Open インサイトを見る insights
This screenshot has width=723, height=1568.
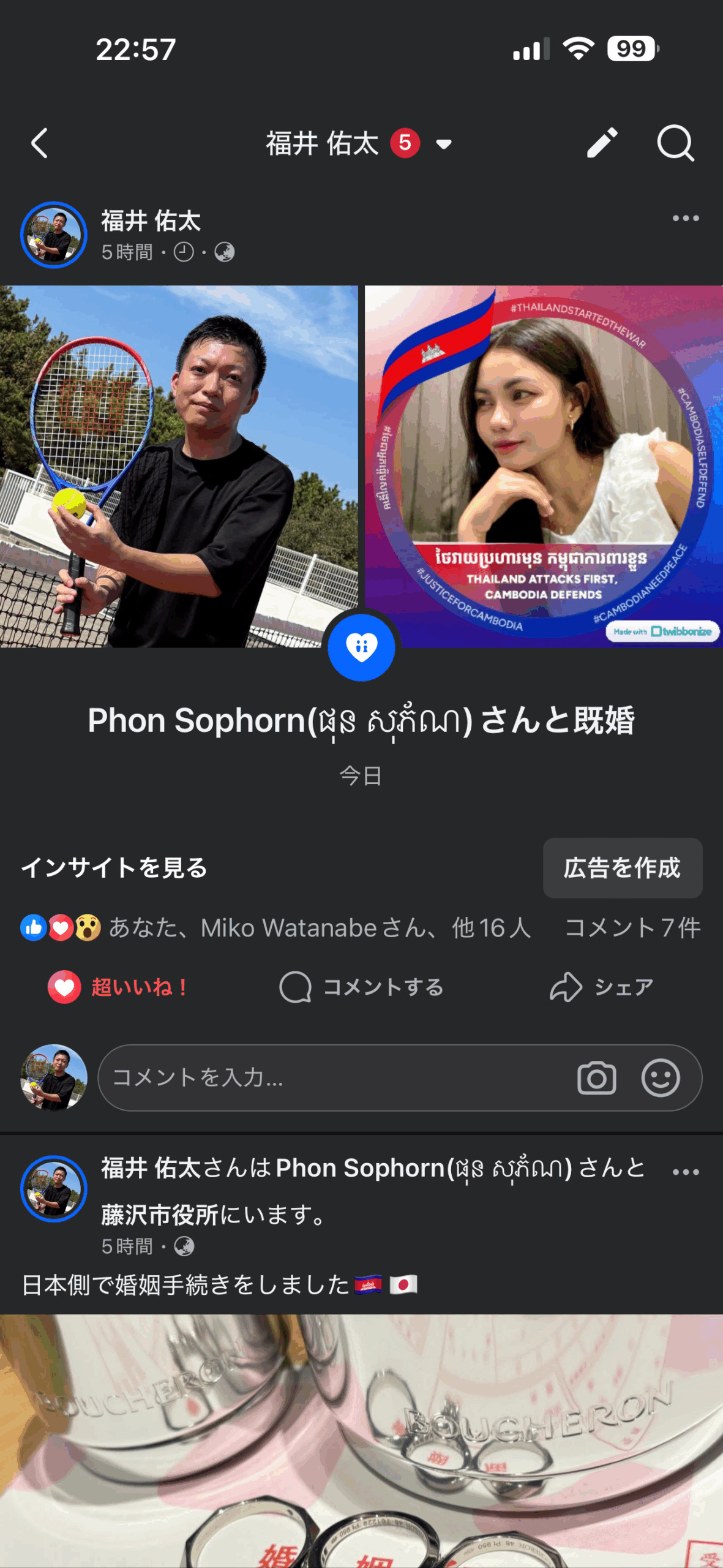click(114, 868)
